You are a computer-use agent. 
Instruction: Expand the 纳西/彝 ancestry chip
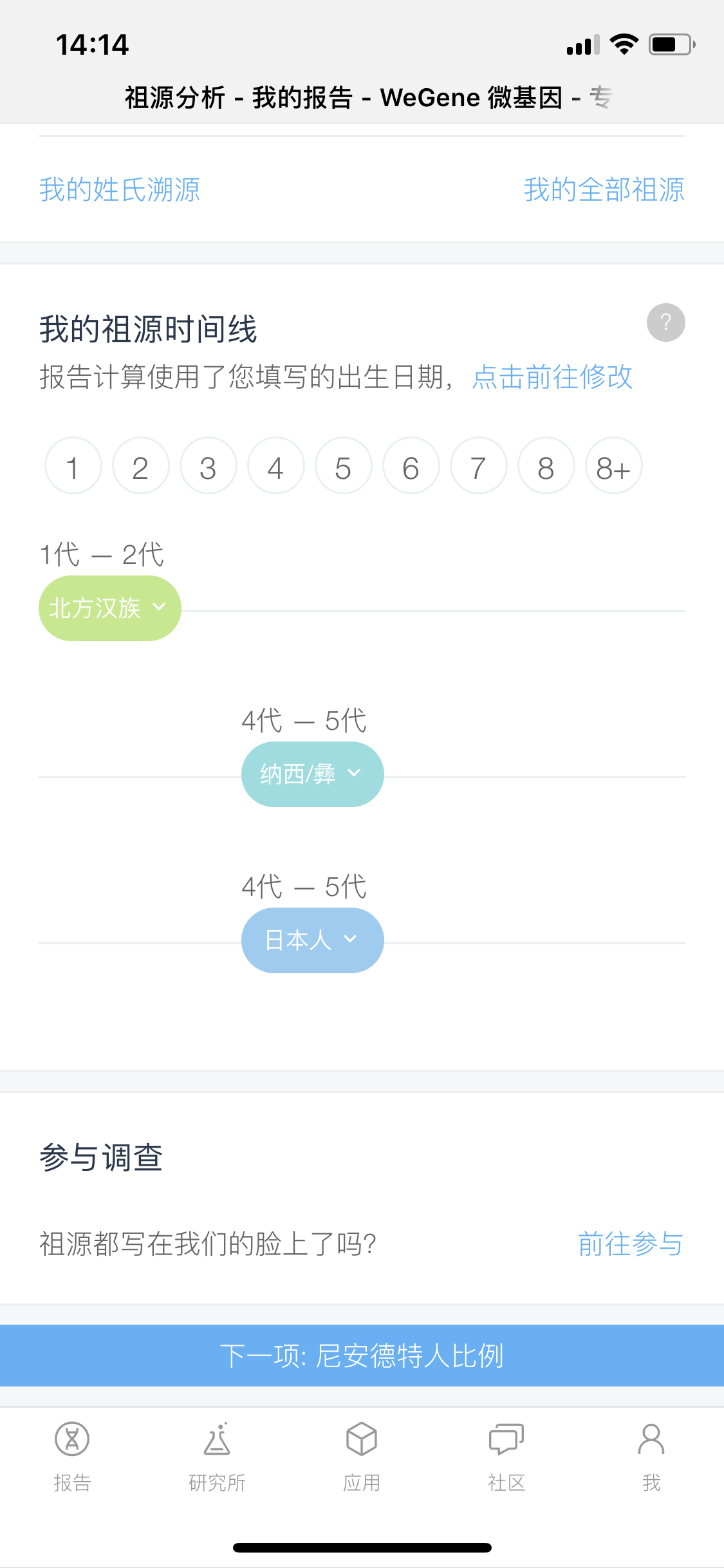tap(313, 774)
